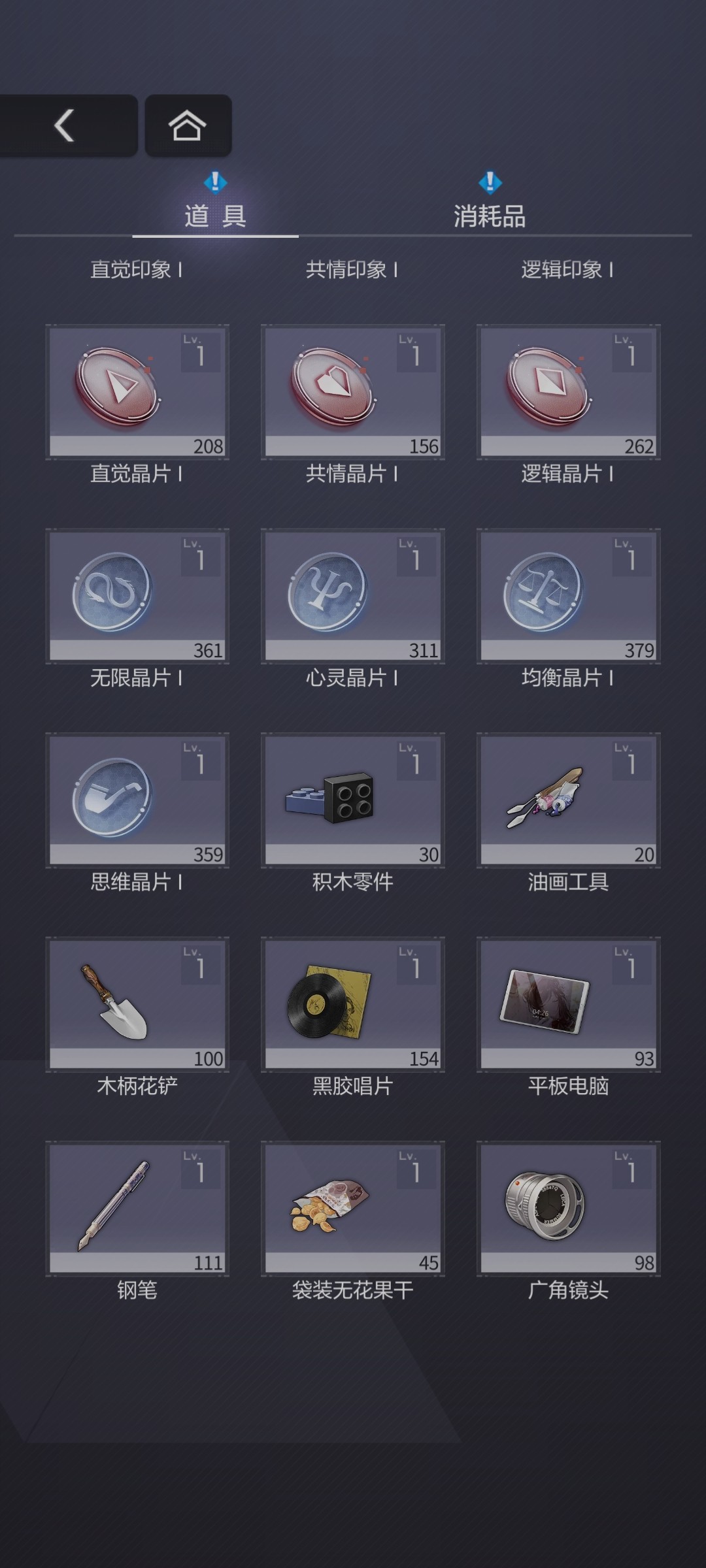View the 平板电脑 item details
The height and width of the screenshot is (1568, 706).
click(x=569, y=1004)
